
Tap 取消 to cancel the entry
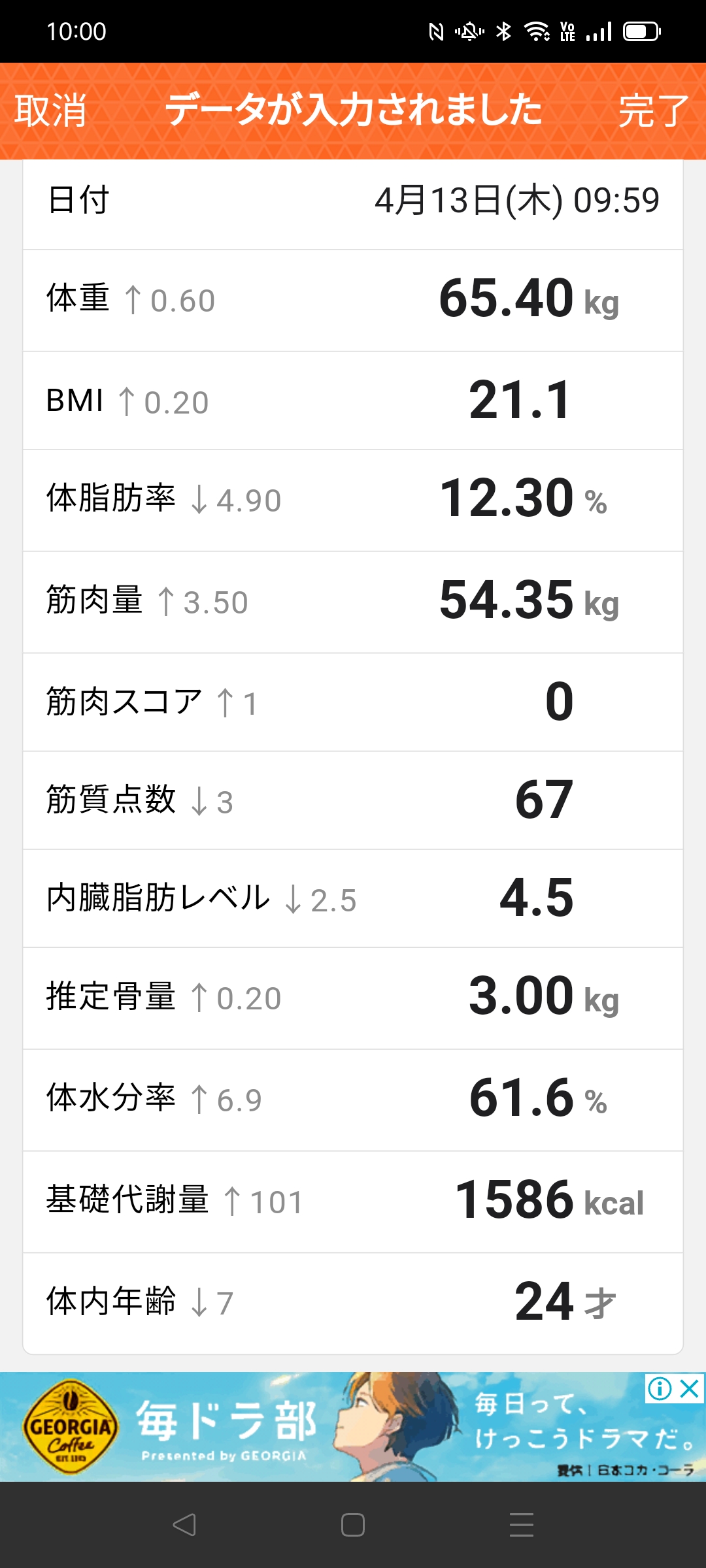(x=50, y=110)
